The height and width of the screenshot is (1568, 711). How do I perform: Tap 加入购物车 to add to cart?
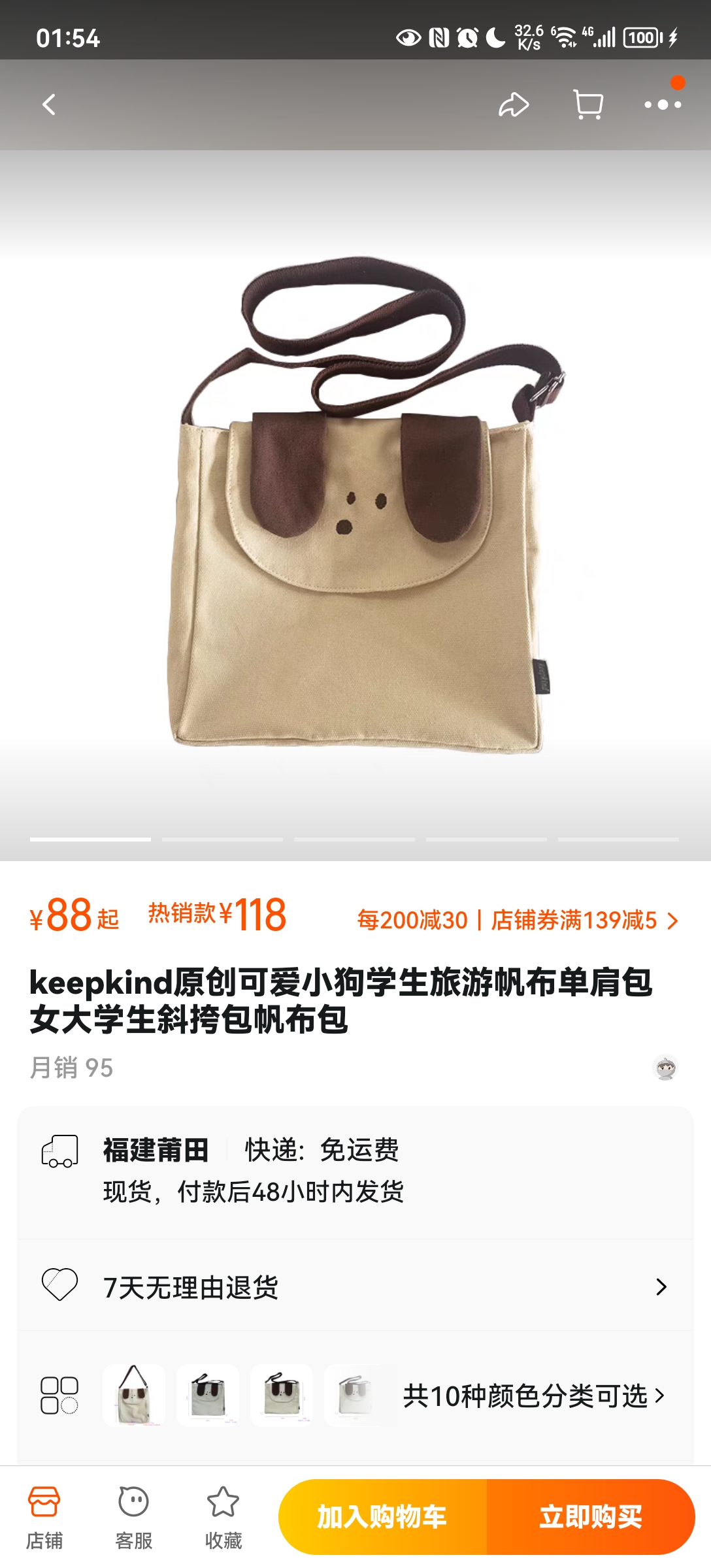[x=382, y=1517]
